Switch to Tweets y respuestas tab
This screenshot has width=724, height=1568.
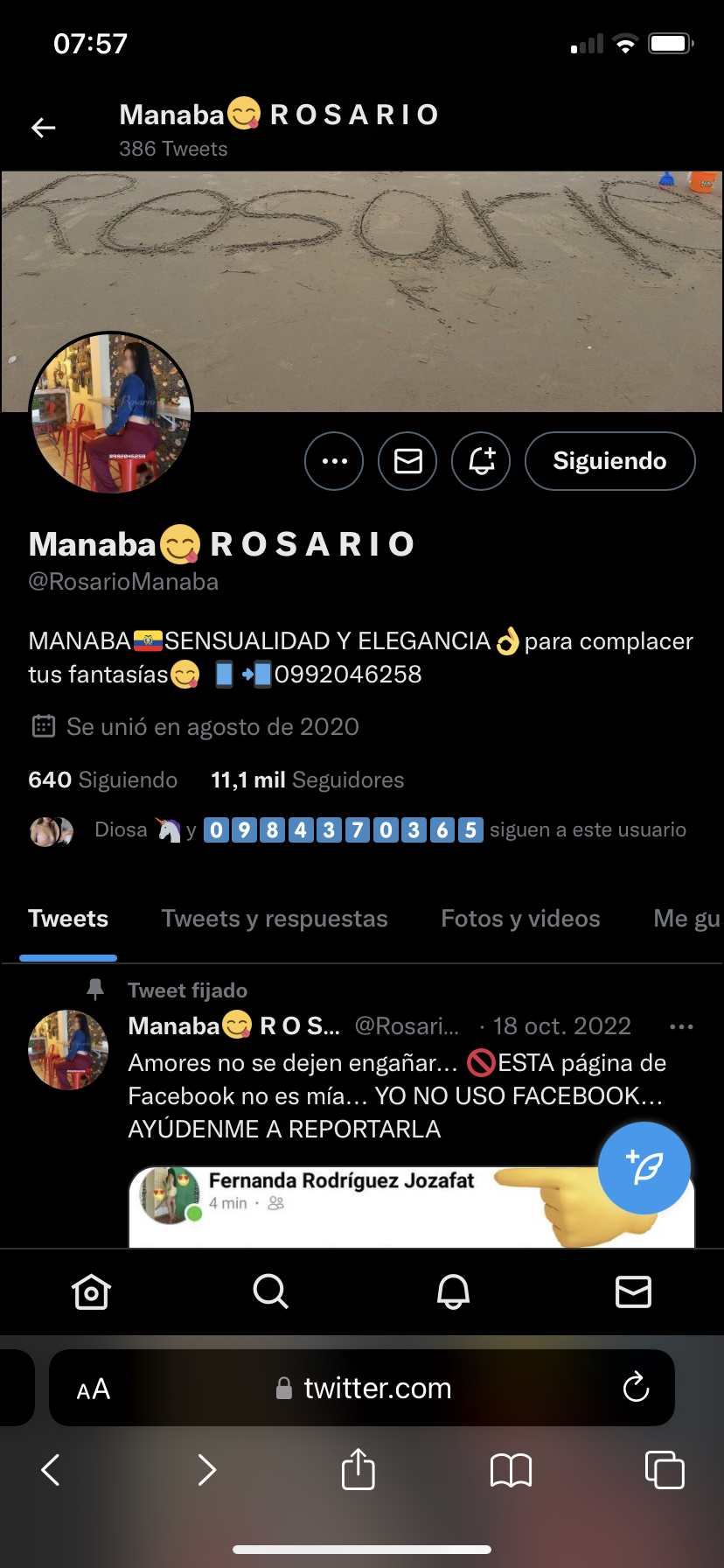coord(274,919)
